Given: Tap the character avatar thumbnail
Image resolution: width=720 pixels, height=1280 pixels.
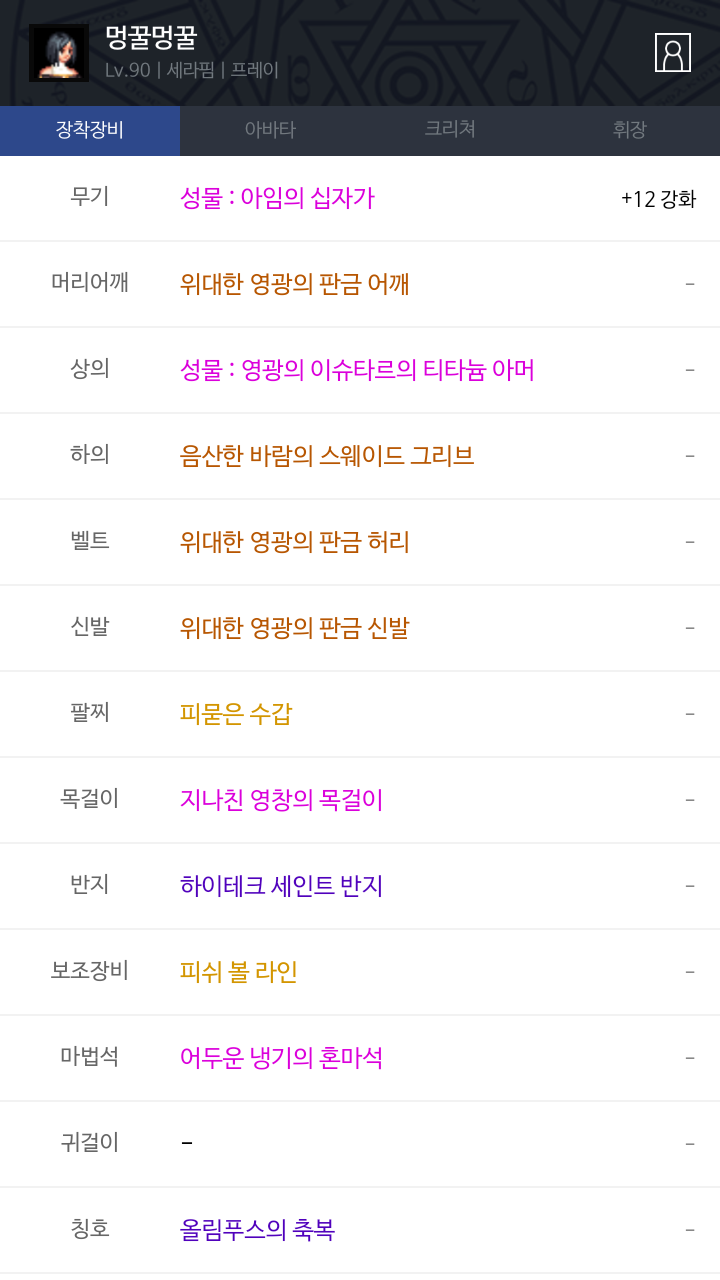Looking at the screenshot, I should pos(59,53).
